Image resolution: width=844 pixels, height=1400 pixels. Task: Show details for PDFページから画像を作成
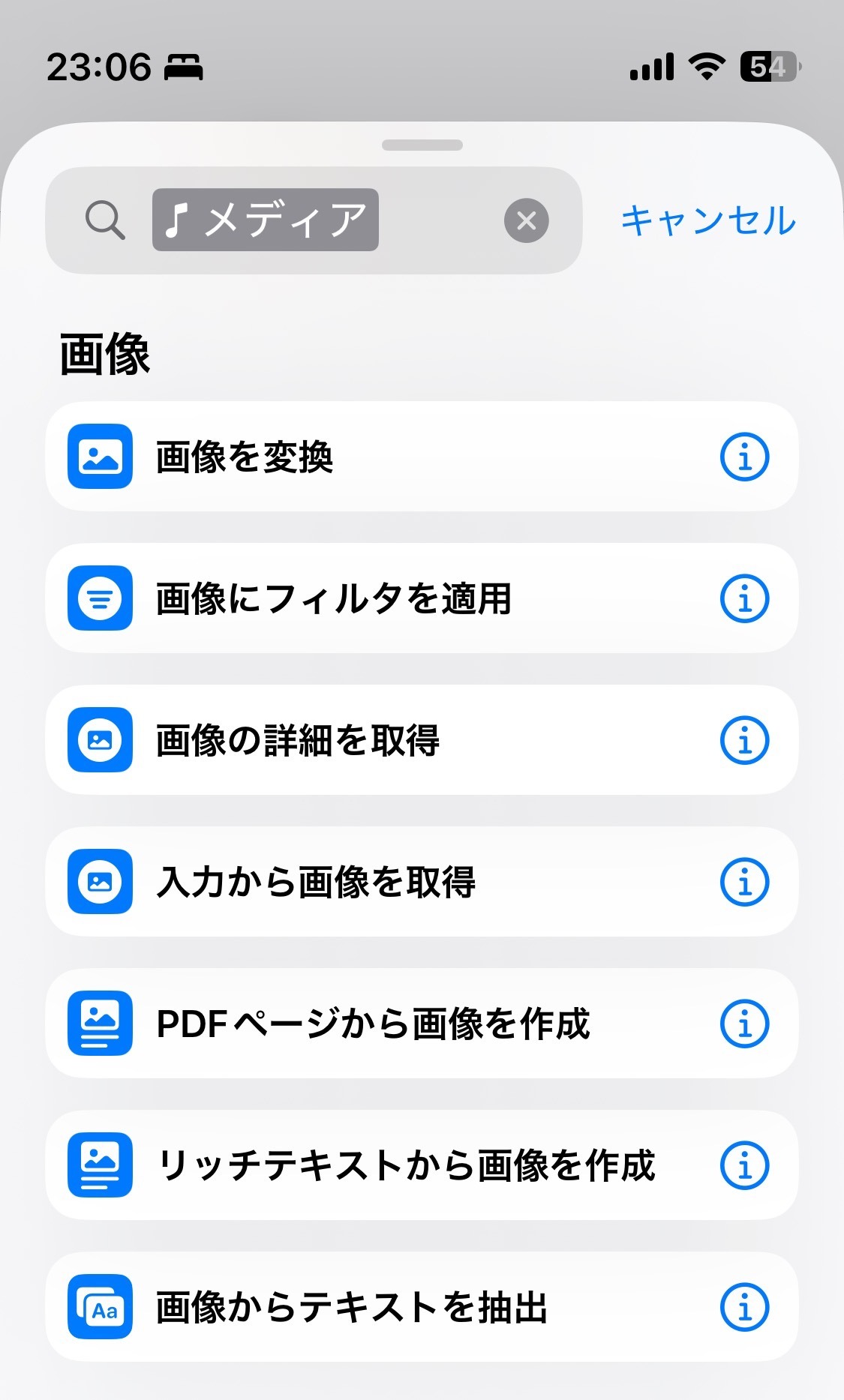(744, 1024)
